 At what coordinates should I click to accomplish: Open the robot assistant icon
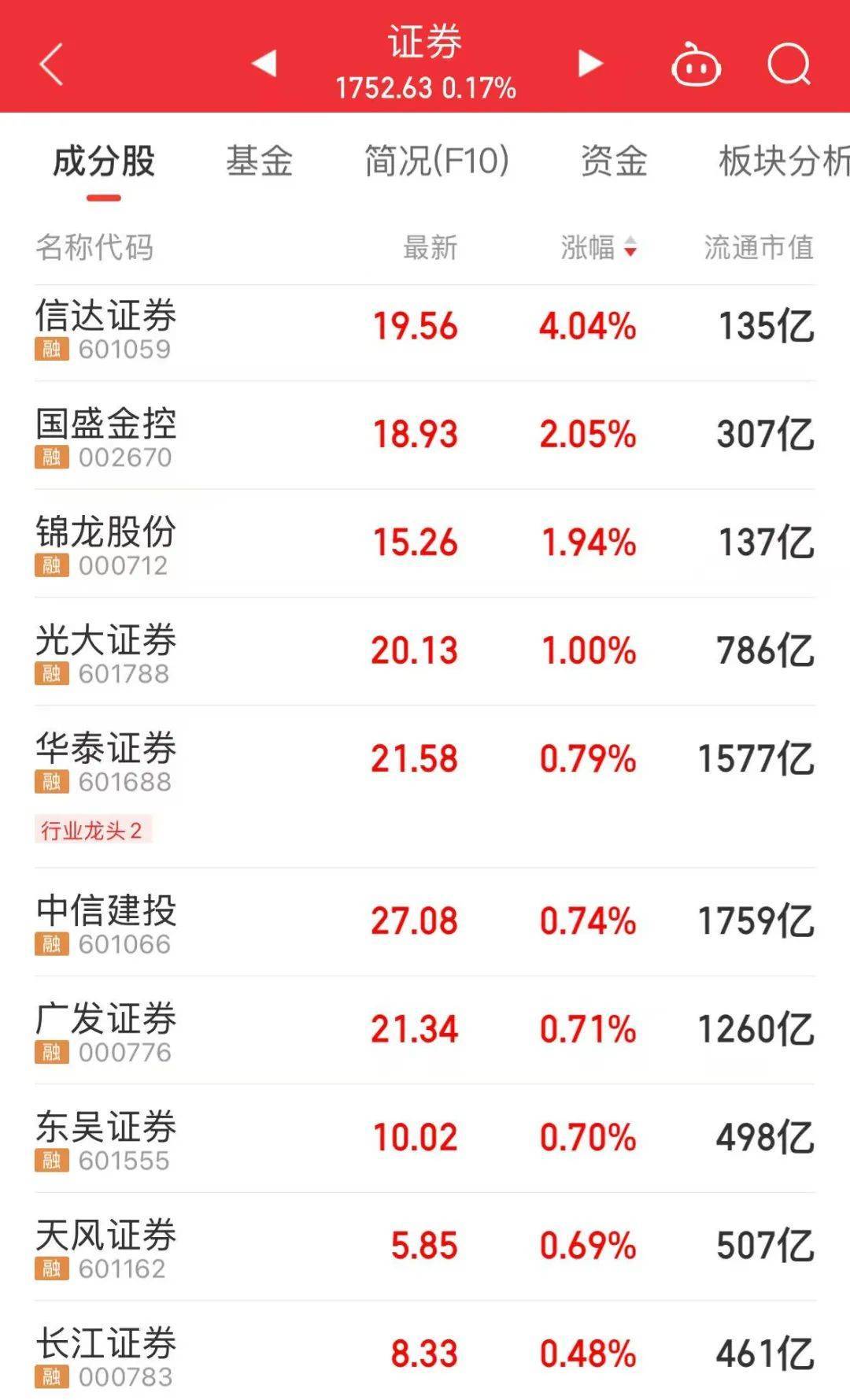[696, 64]
